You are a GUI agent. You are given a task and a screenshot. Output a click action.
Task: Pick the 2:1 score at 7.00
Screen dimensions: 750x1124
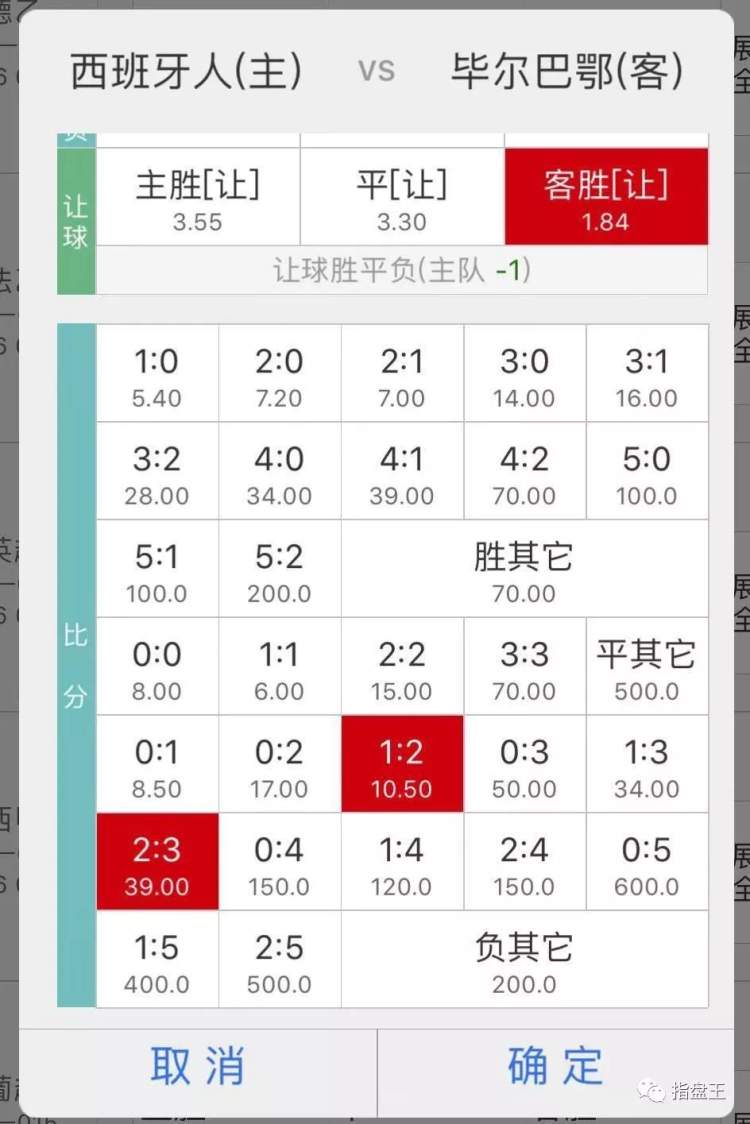[x=402, y=373]
